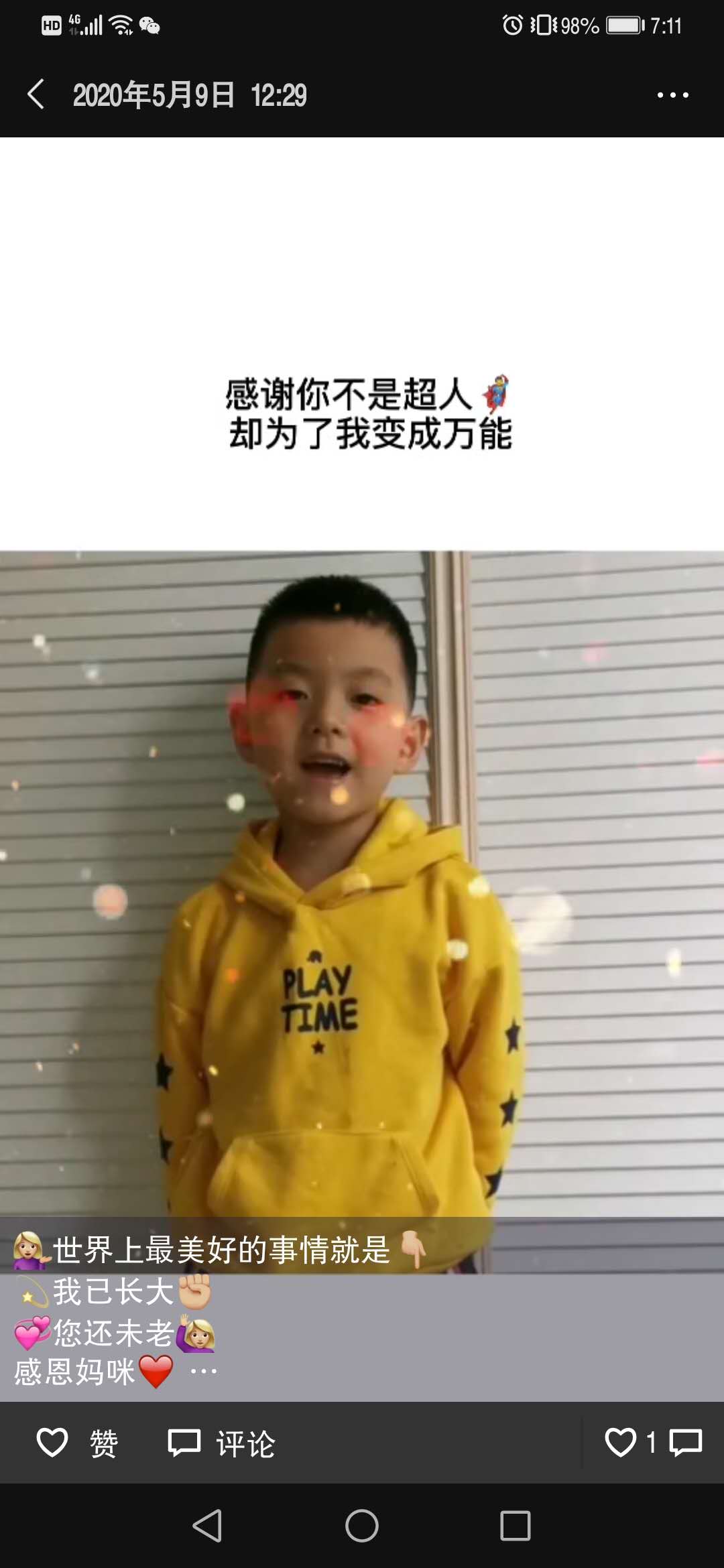The image size is (724, 1568).
Task: Like this post with 赞
Action: (77, 1443)
